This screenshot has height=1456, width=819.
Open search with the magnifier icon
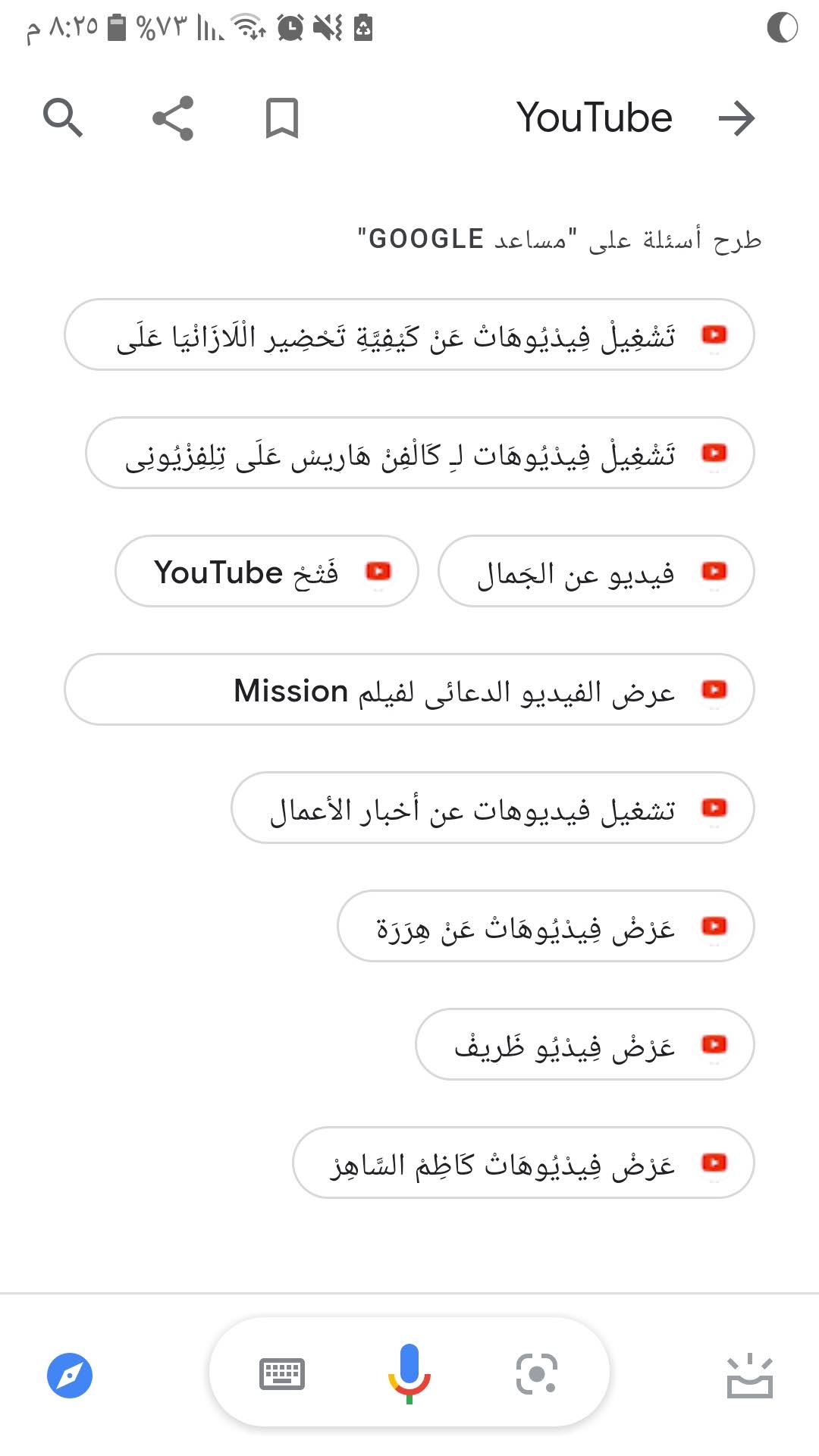[63, 118]
